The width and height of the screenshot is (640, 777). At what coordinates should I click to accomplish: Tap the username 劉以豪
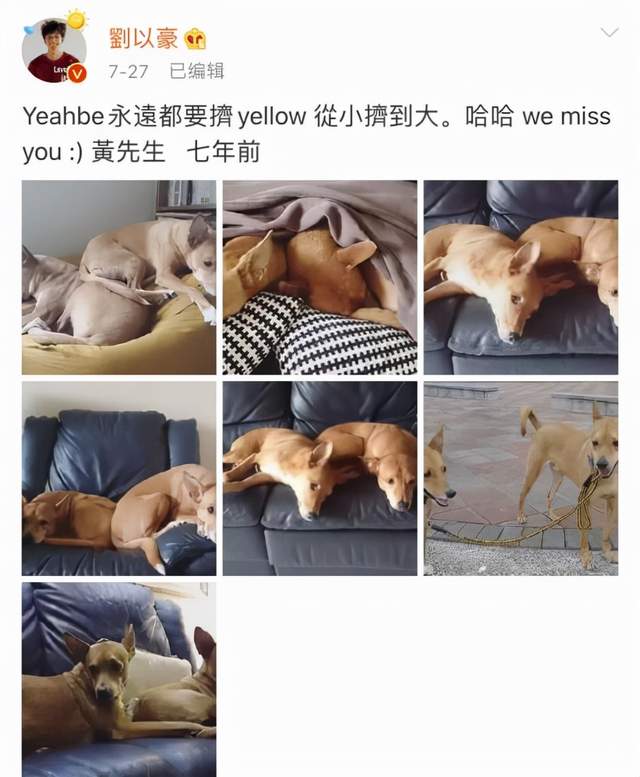click(x=143, y=38)
